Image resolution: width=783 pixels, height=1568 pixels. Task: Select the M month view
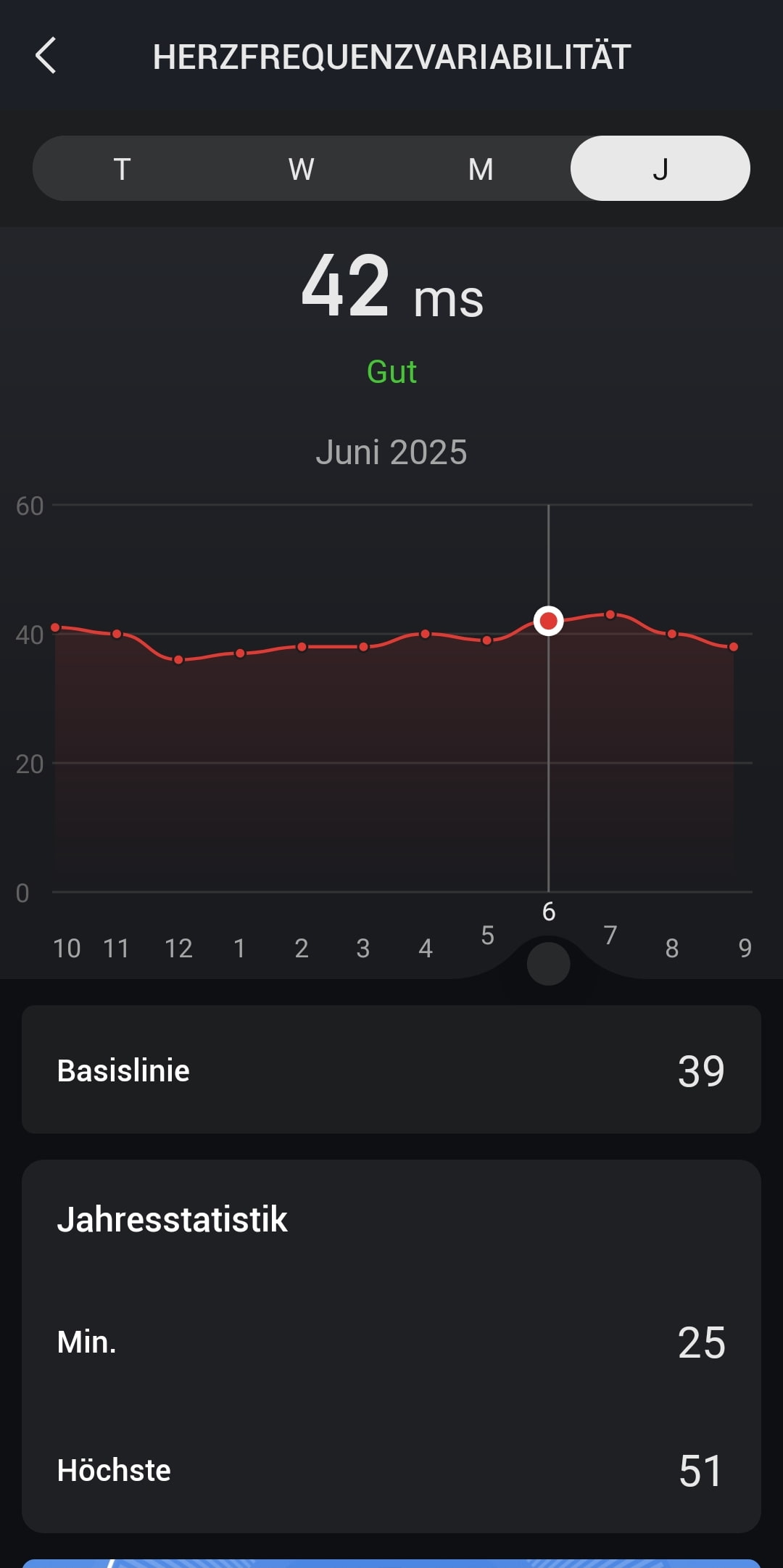481,169
